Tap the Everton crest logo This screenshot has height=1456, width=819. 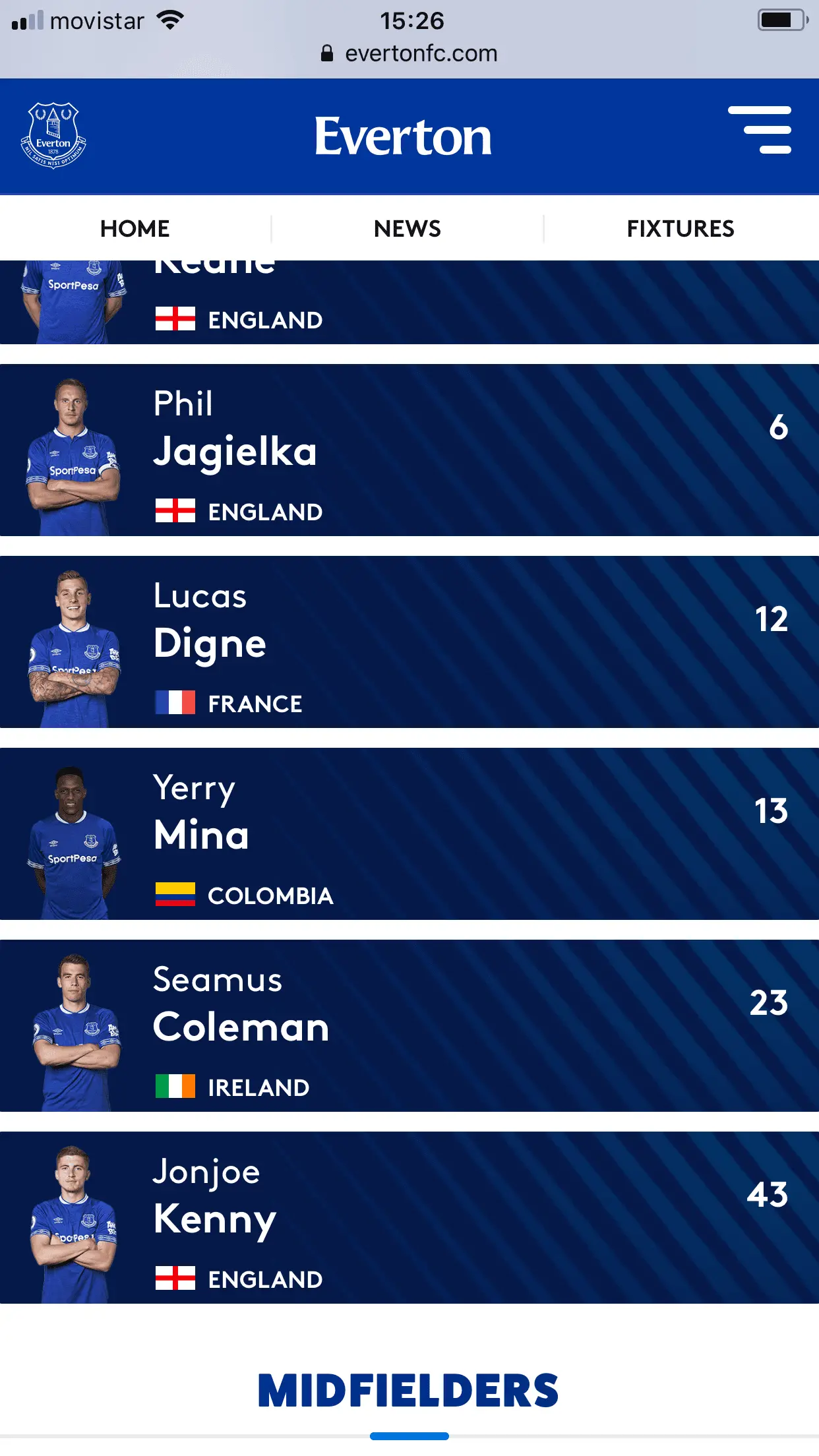click(53, 135)
